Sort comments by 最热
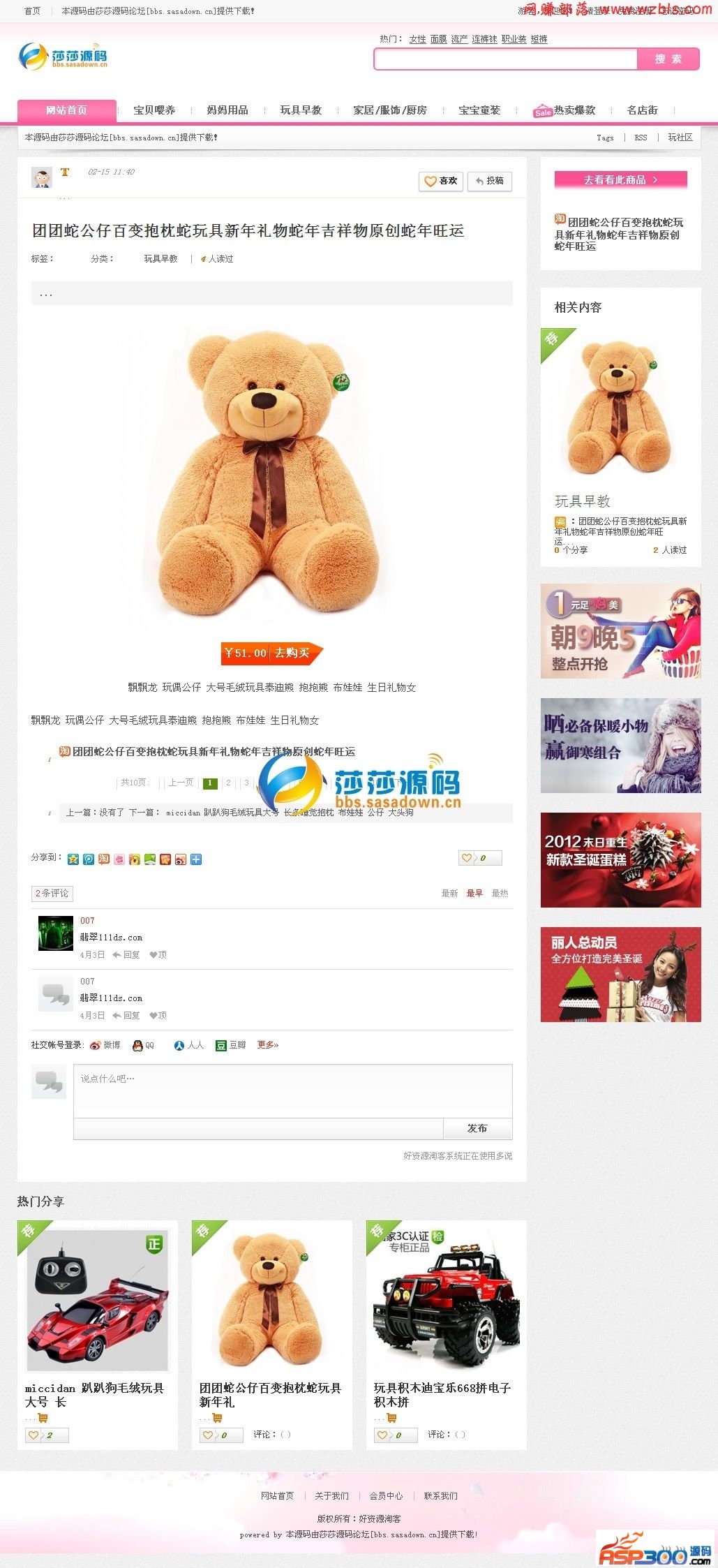Viewport: 718px width, 1568px height. coord(500,894)
